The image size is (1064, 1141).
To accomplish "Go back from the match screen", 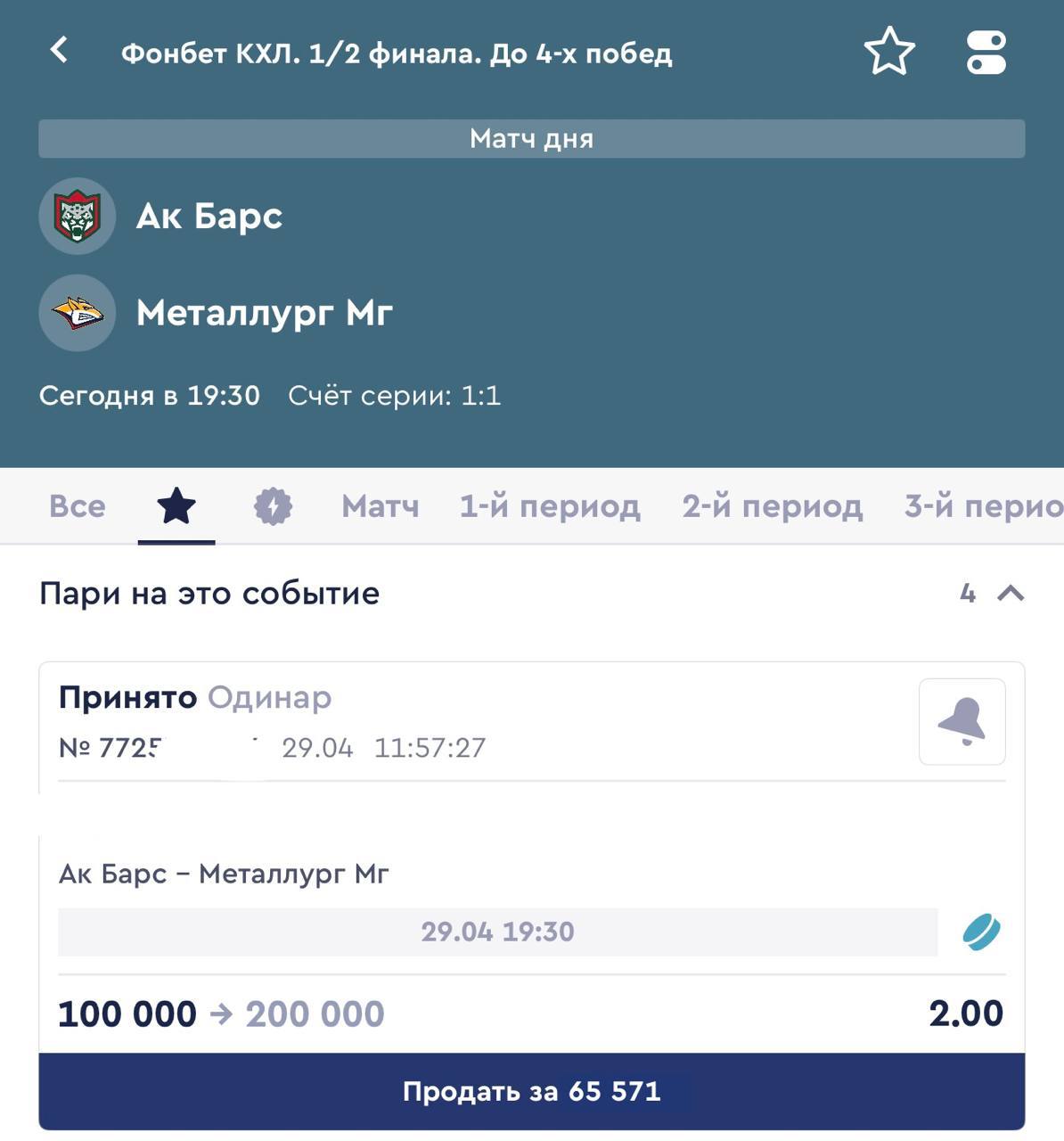I will point(60,50).
